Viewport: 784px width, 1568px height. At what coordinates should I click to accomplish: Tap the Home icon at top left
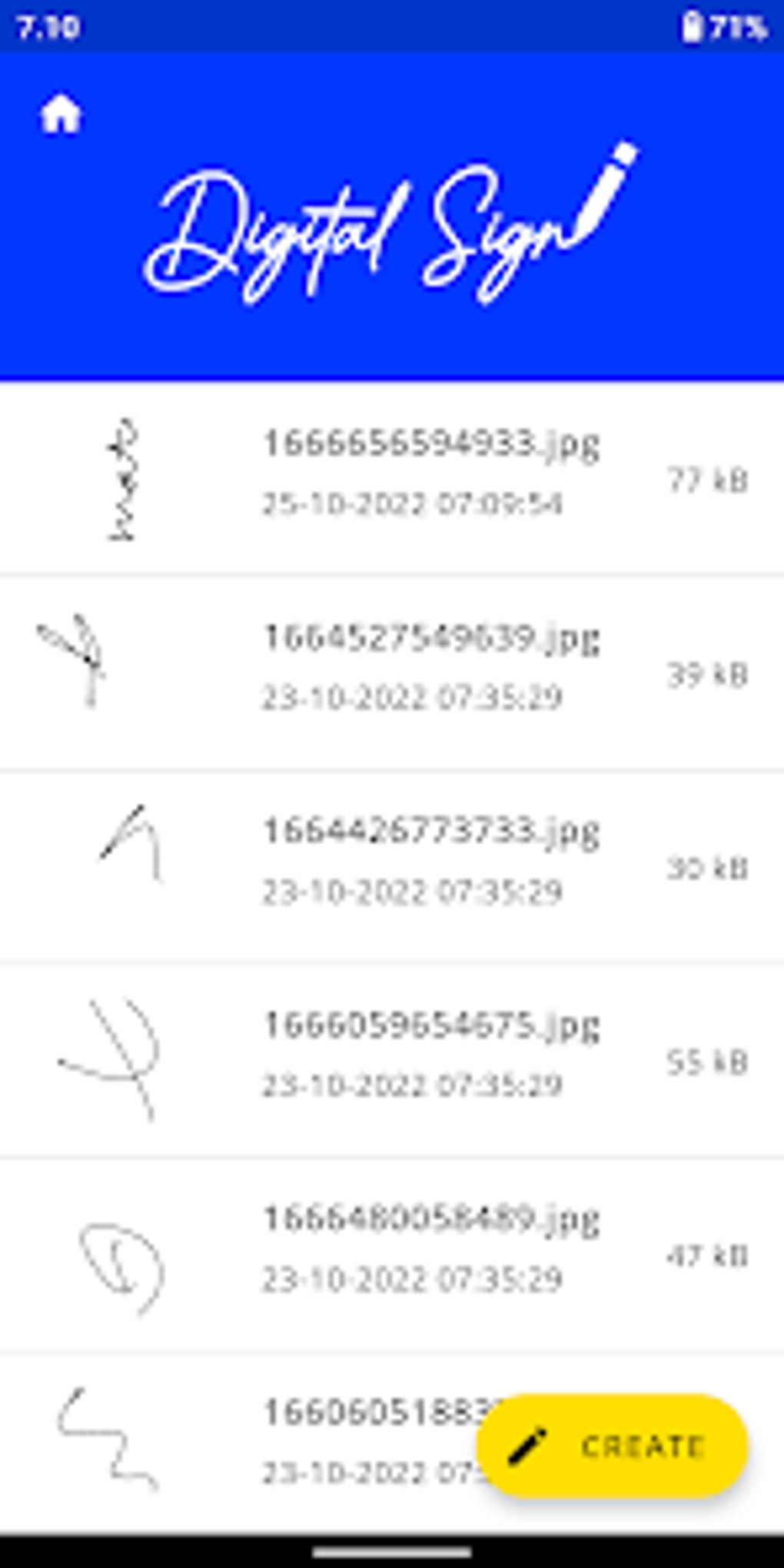60,114
